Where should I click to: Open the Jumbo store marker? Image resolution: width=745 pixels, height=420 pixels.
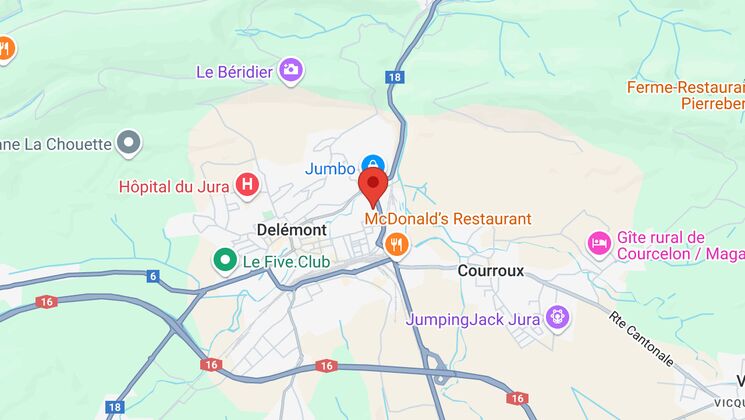[x=372, y=164]
